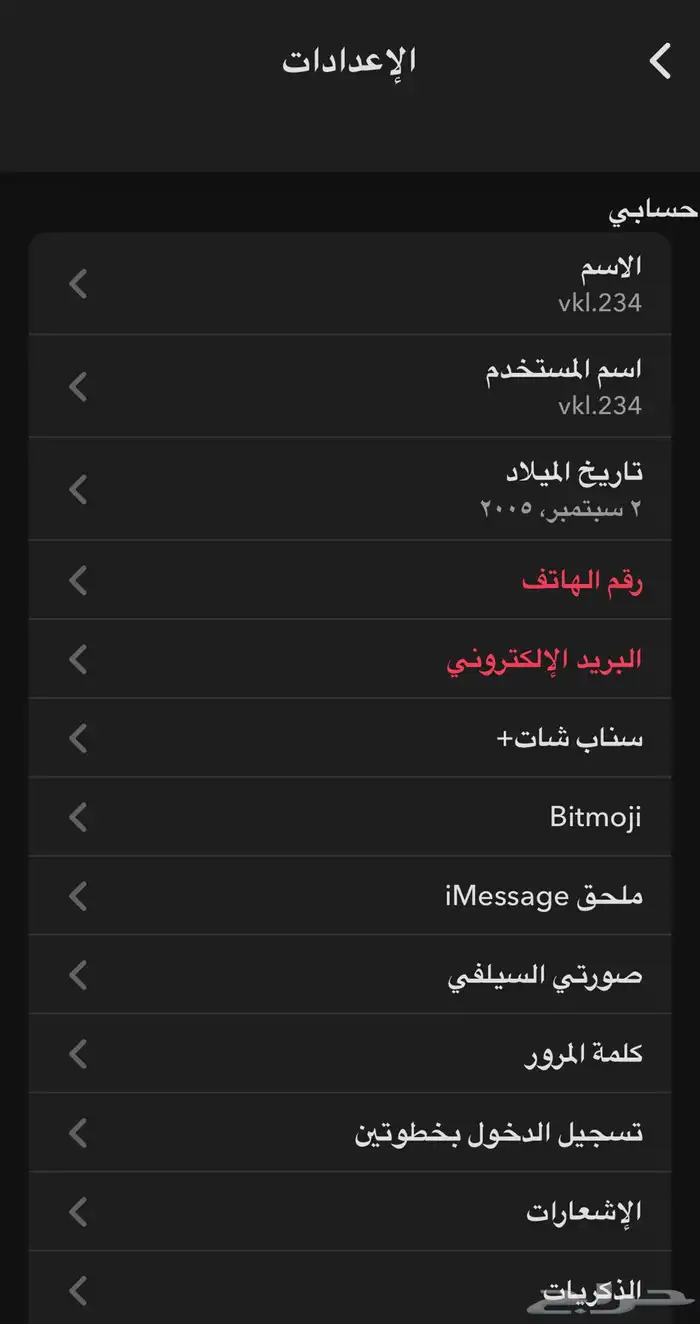Open البريد الإلكتروني row

pos(350,659)
